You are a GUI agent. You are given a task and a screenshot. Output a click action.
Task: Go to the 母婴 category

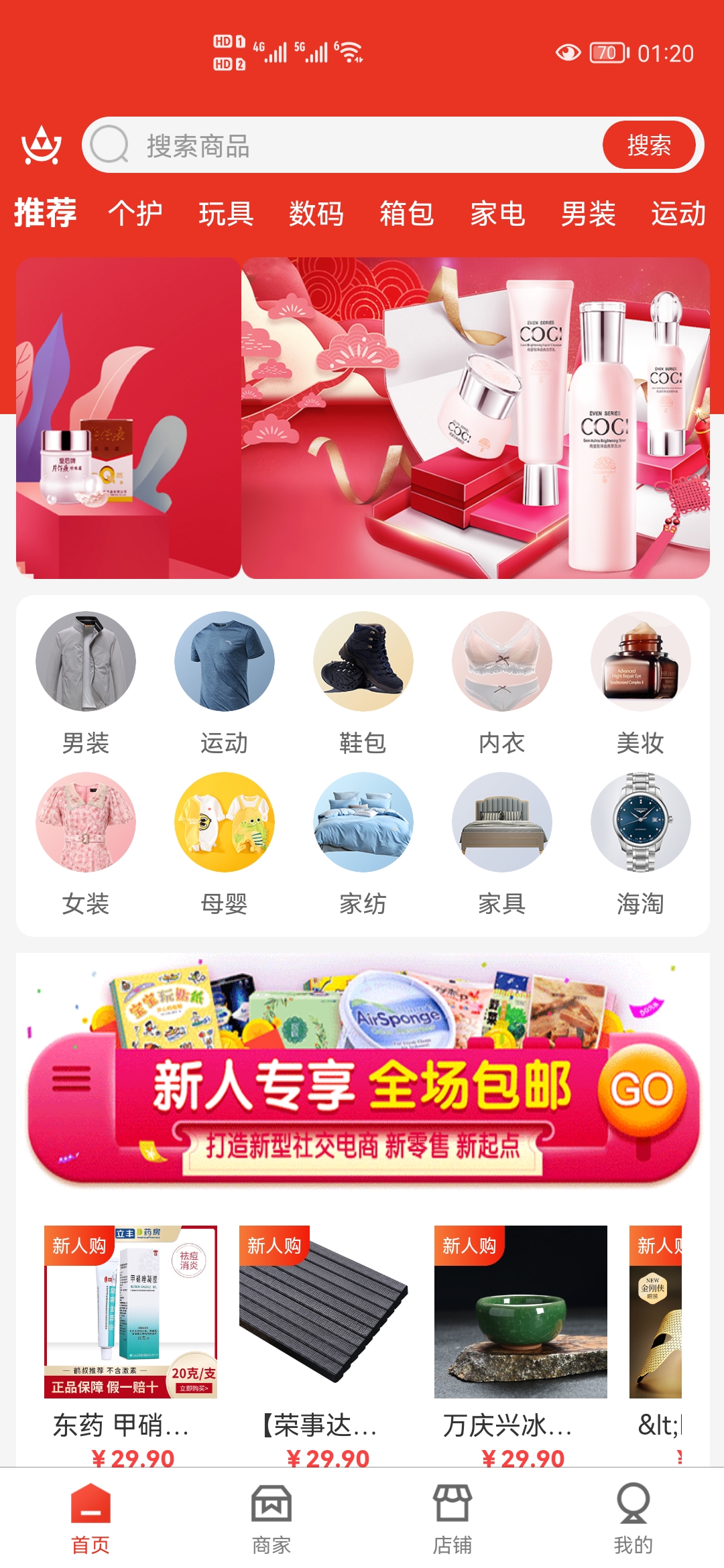(x=224, y=843)
